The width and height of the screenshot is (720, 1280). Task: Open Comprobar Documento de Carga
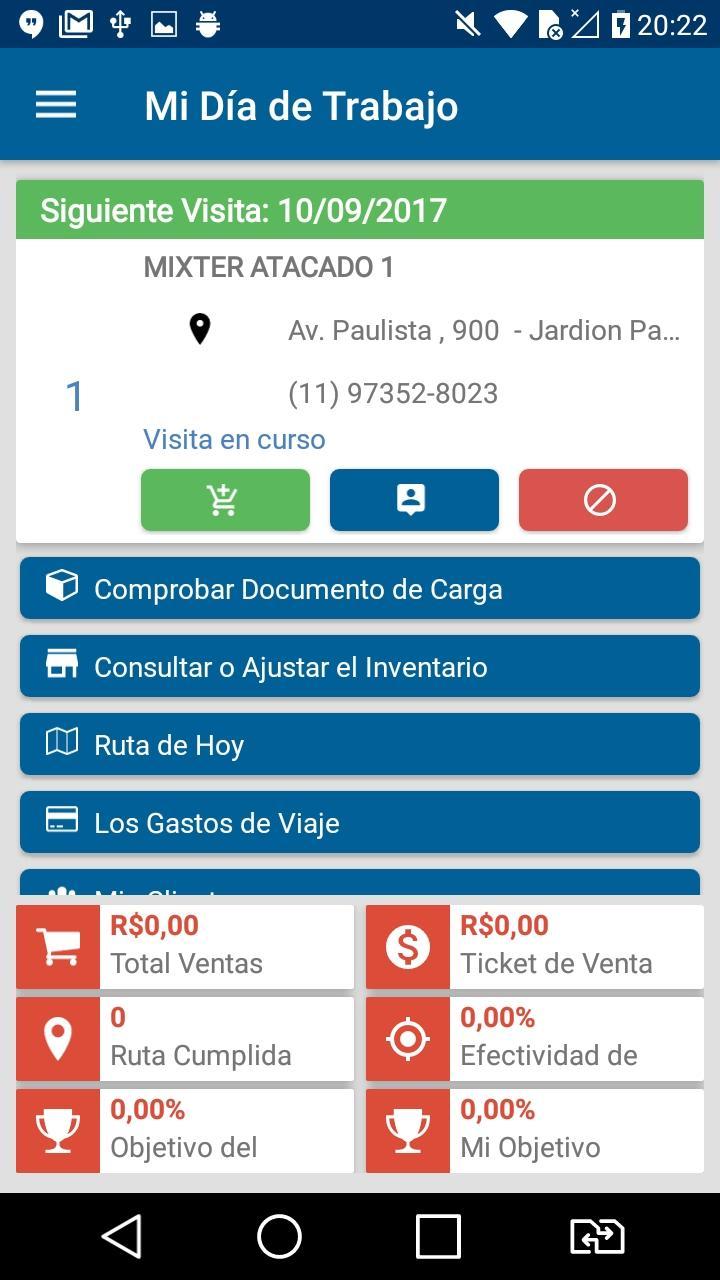360,588
